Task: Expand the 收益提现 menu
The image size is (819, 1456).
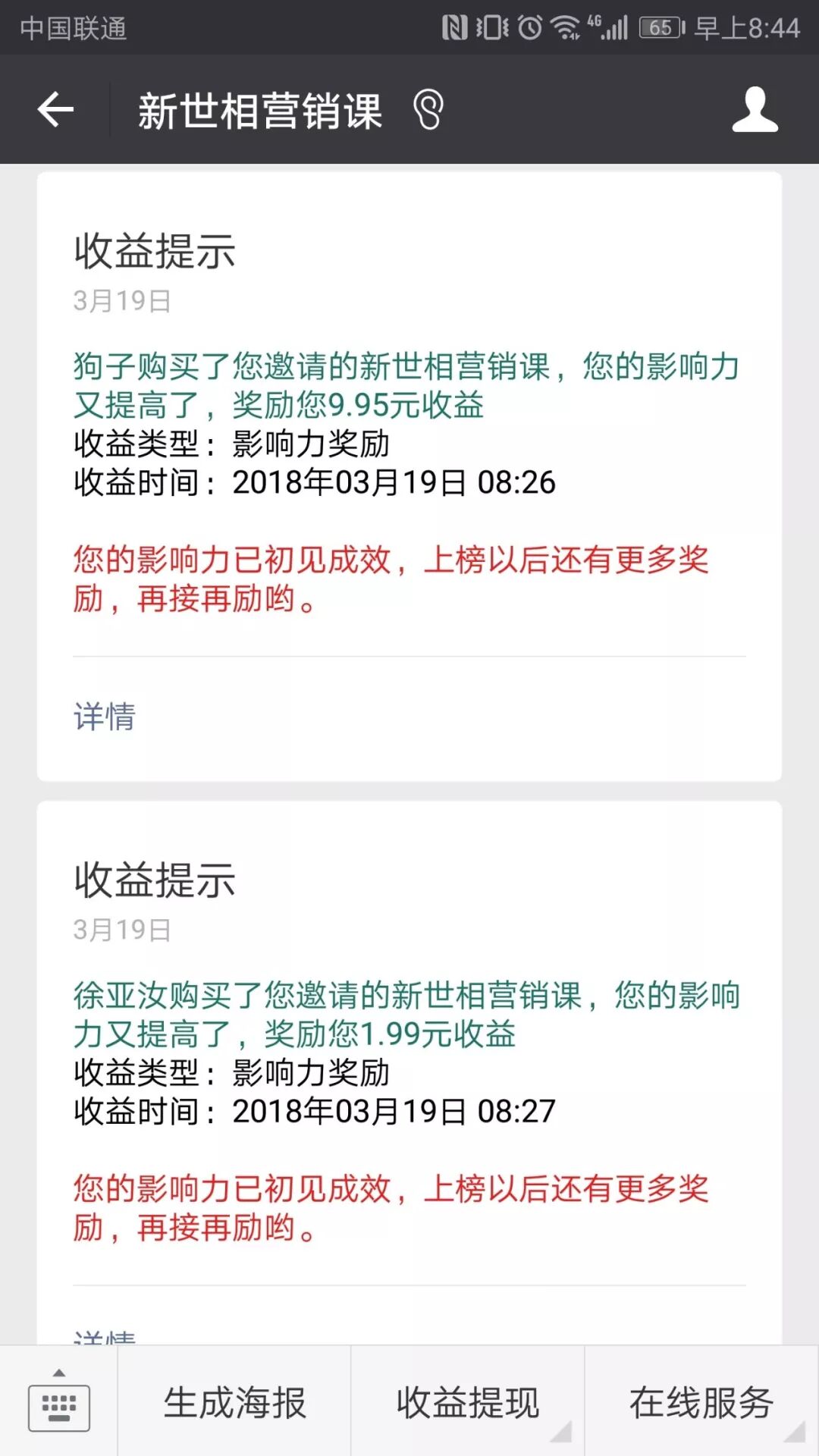Action: [467, 1402]
